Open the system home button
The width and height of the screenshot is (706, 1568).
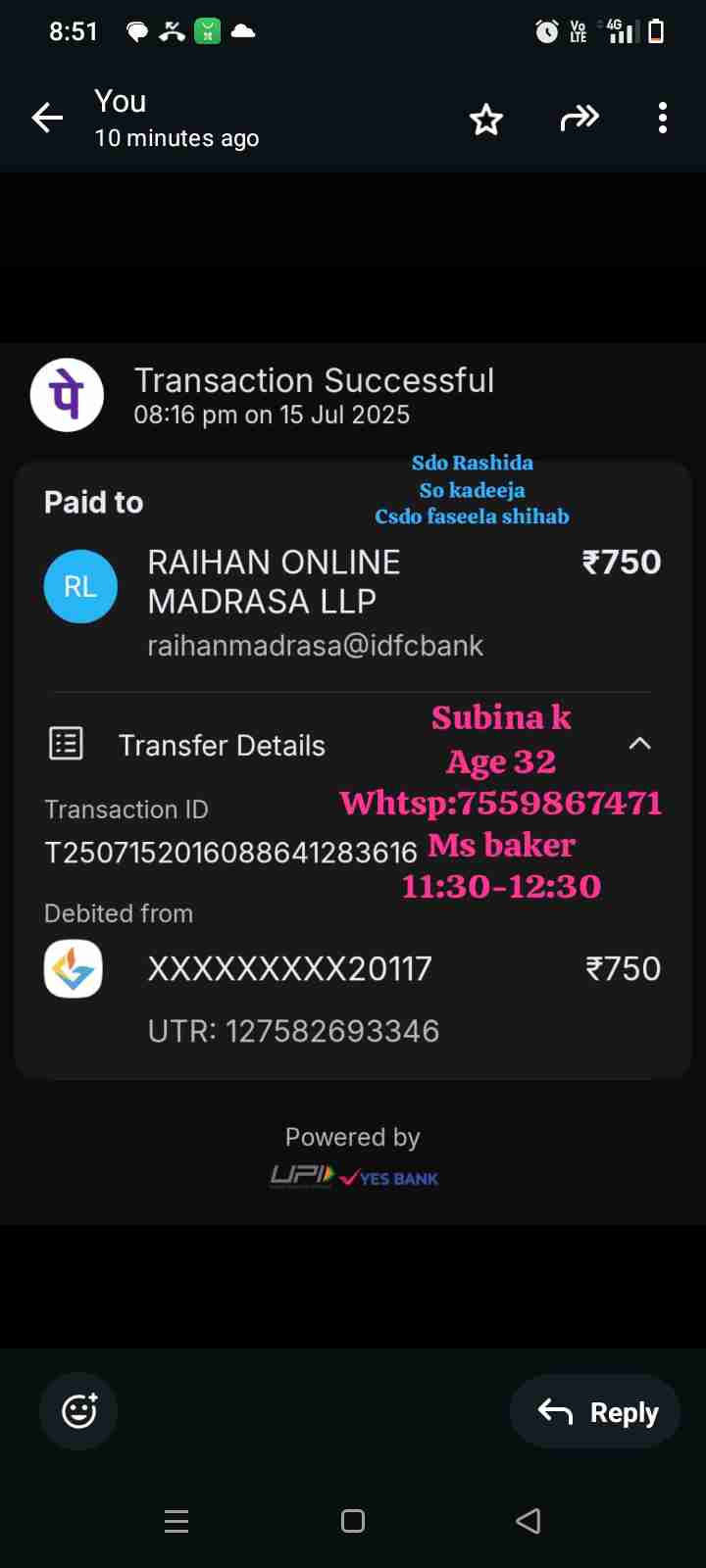353,1521
